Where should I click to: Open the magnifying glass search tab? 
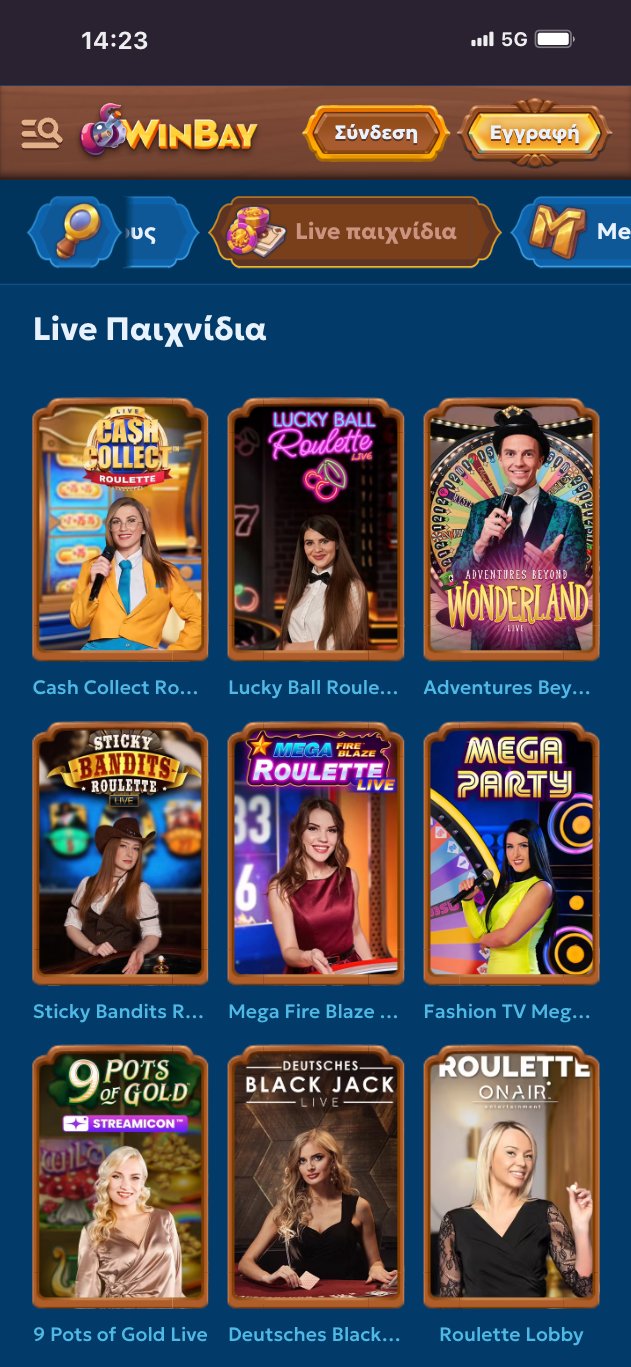pos(70,232)
